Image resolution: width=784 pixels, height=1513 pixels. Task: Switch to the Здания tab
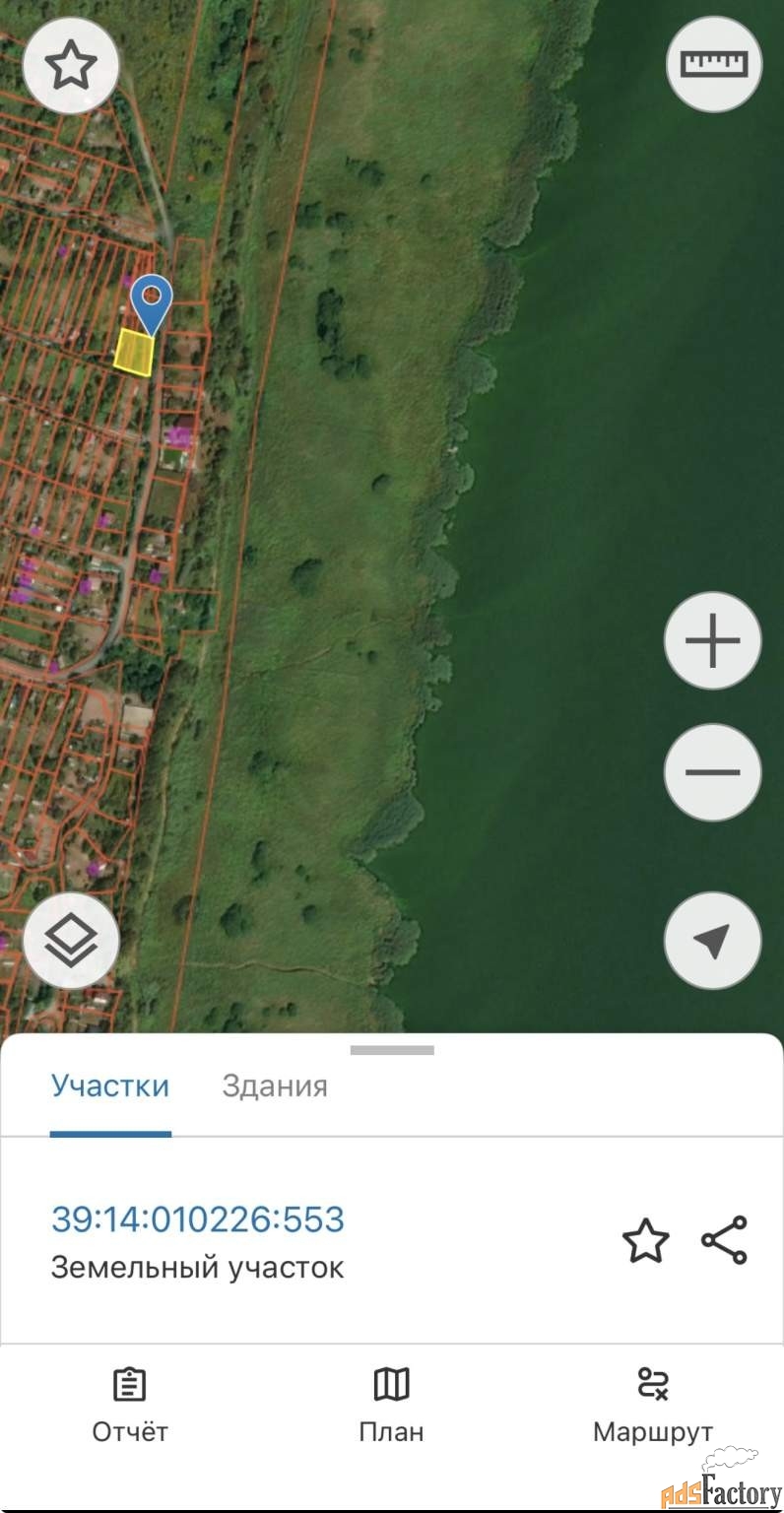[x=275, y=1086]
